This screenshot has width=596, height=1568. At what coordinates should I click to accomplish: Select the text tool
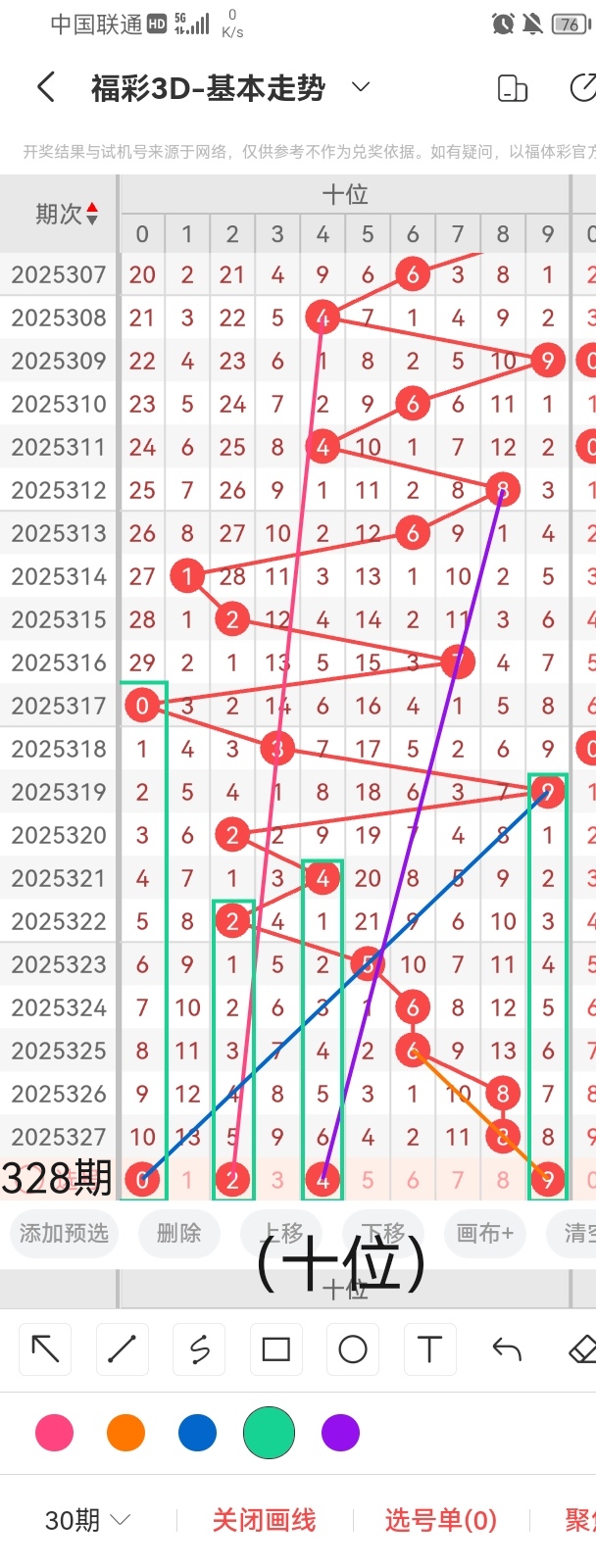coord(429,1349)
